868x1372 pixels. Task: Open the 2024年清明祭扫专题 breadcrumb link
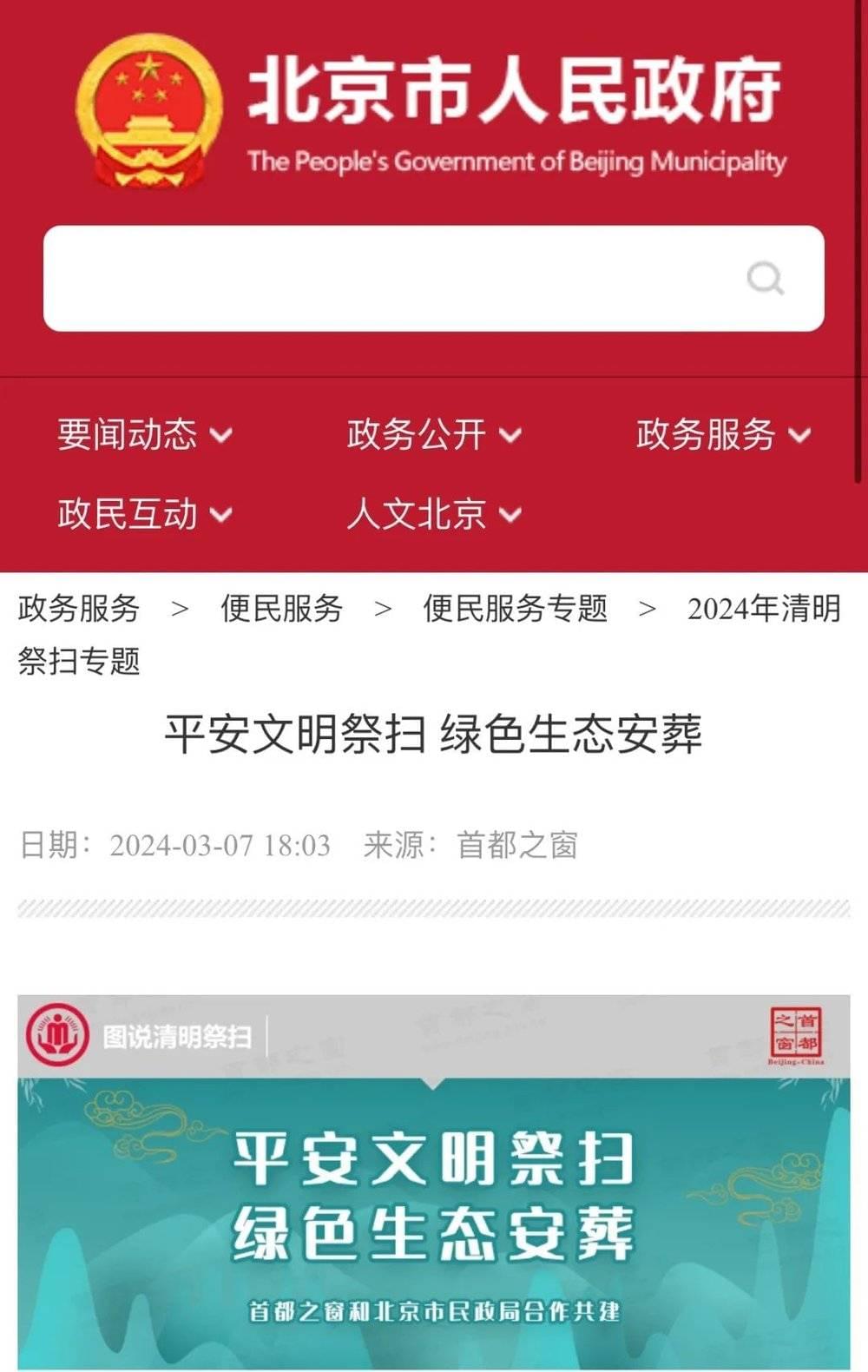(764, 609)
